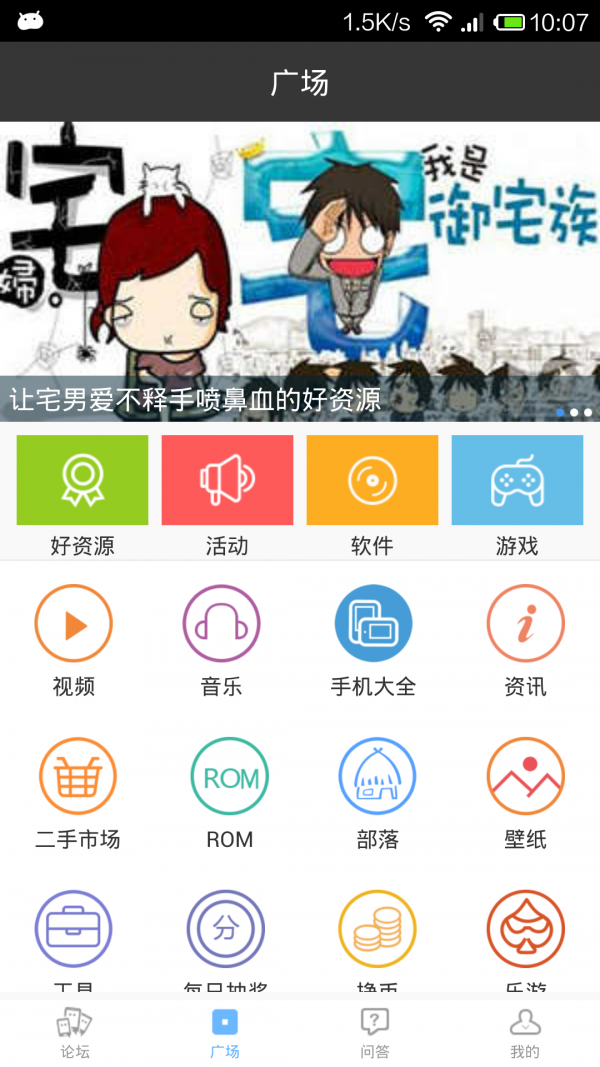Go to the 我的 profile tab
This screenshot has width=600, height=1067.
[525, 1032]
